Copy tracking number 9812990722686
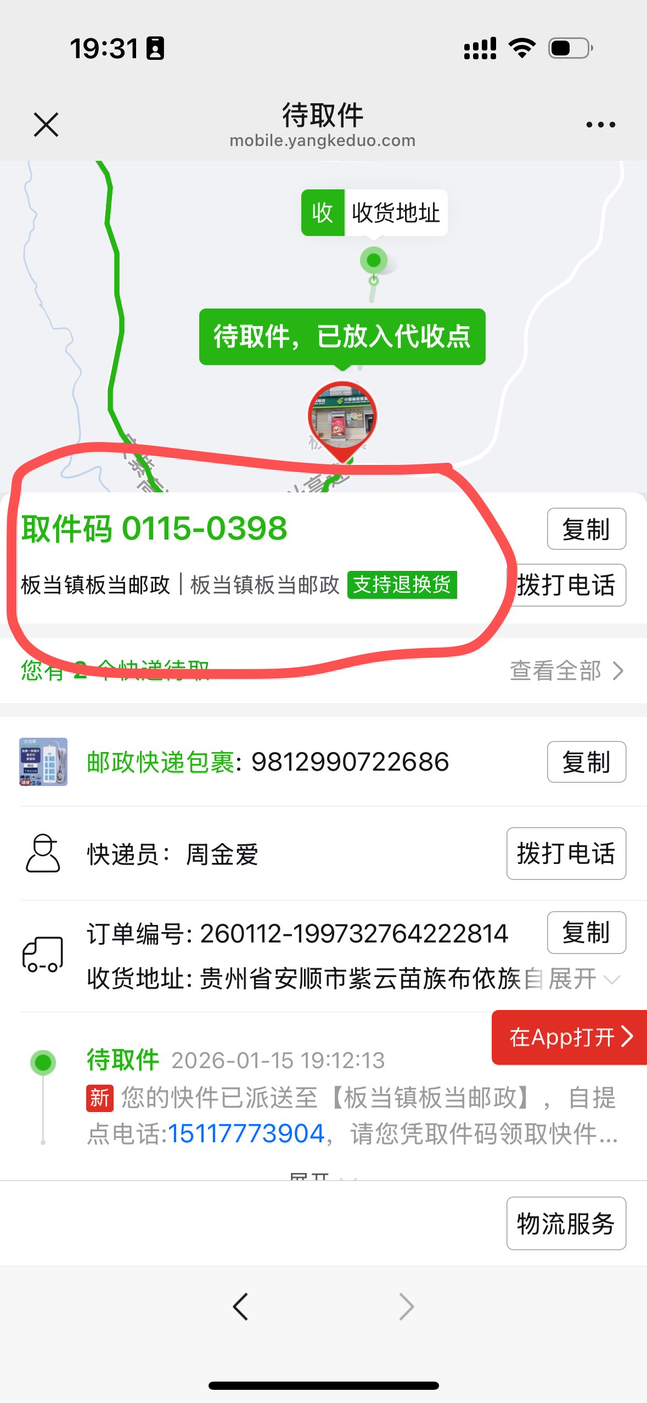 [x=586, y=762]
